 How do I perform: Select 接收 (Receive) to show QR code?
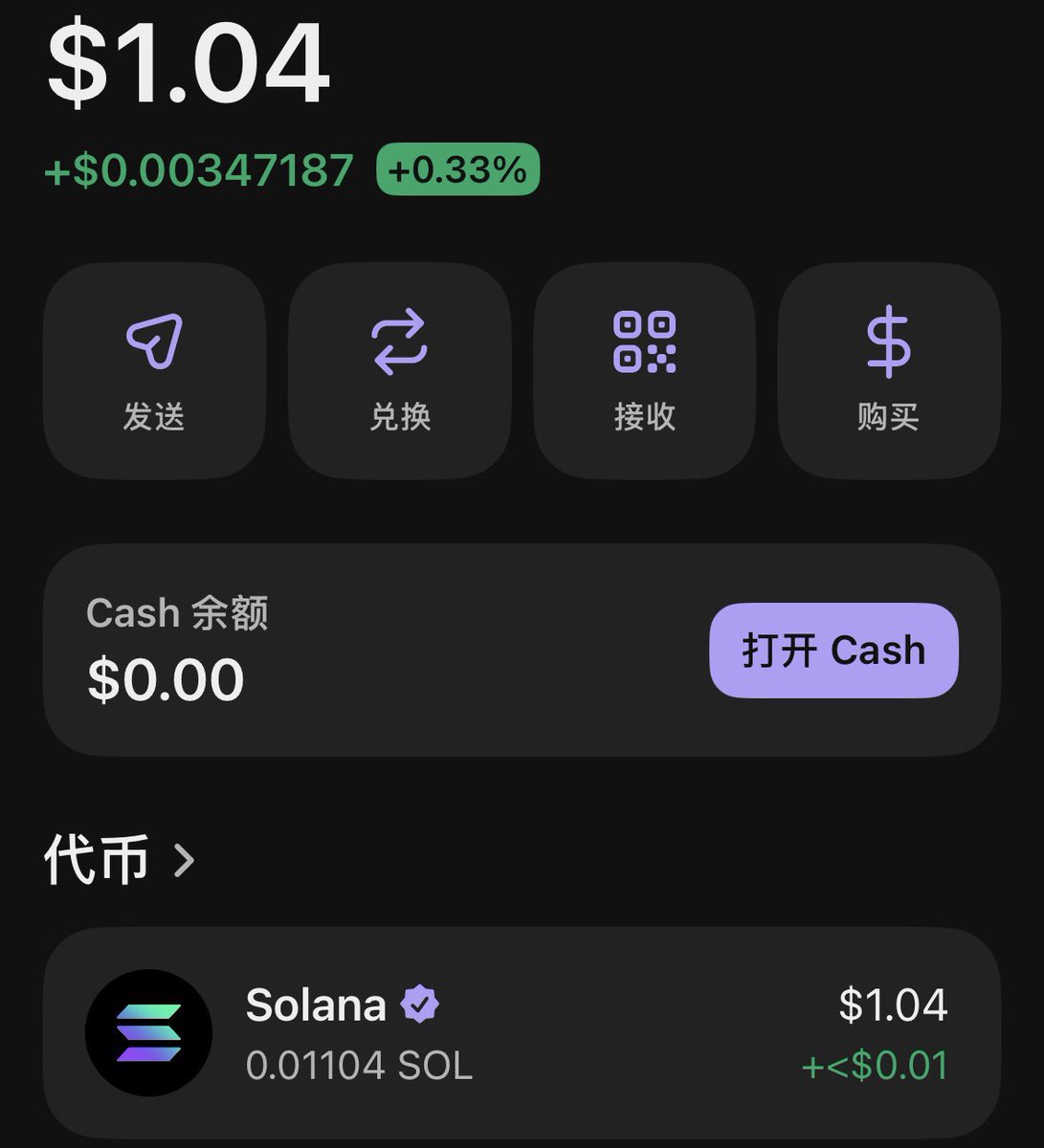coord(644,370)
